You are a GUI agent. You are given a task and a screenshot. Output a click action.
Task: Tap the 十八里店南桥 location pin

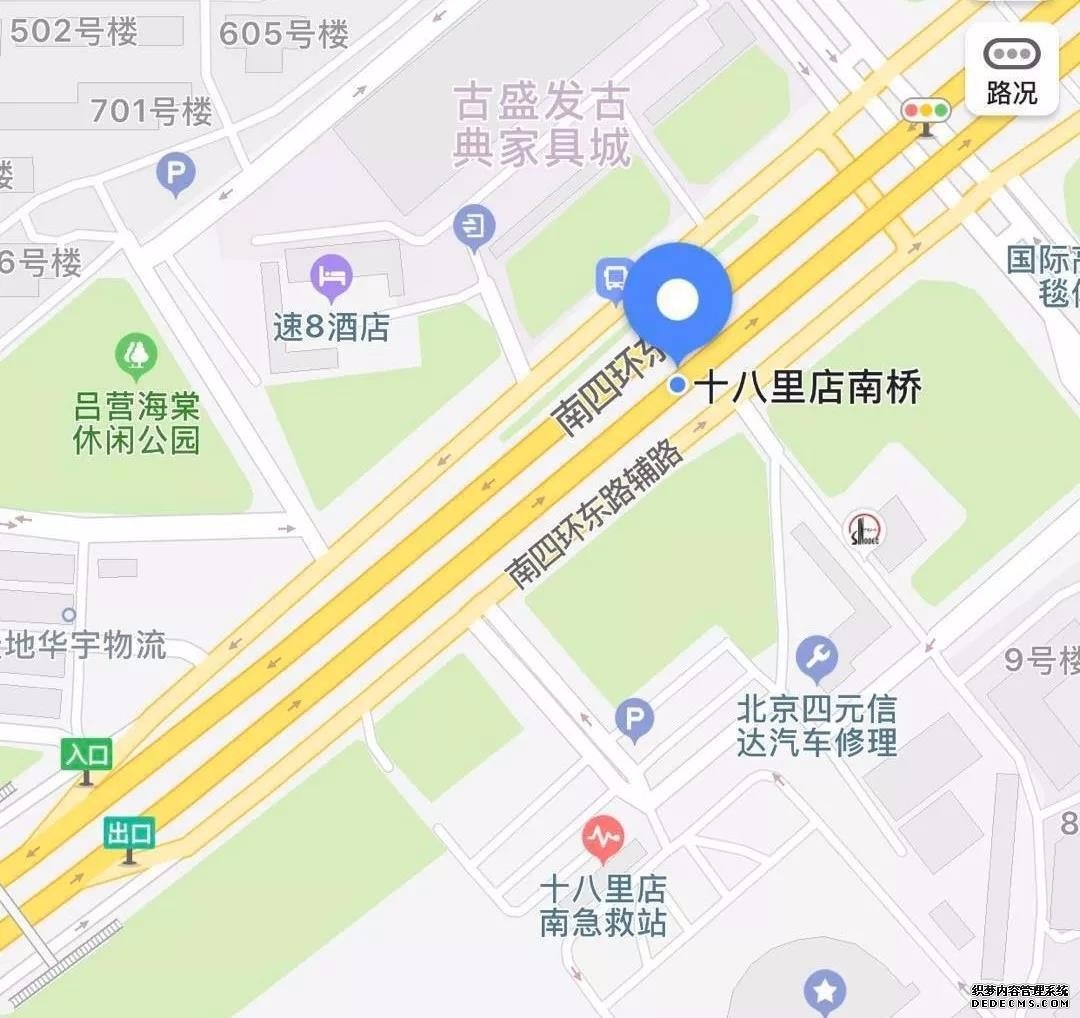click(679, 300)
